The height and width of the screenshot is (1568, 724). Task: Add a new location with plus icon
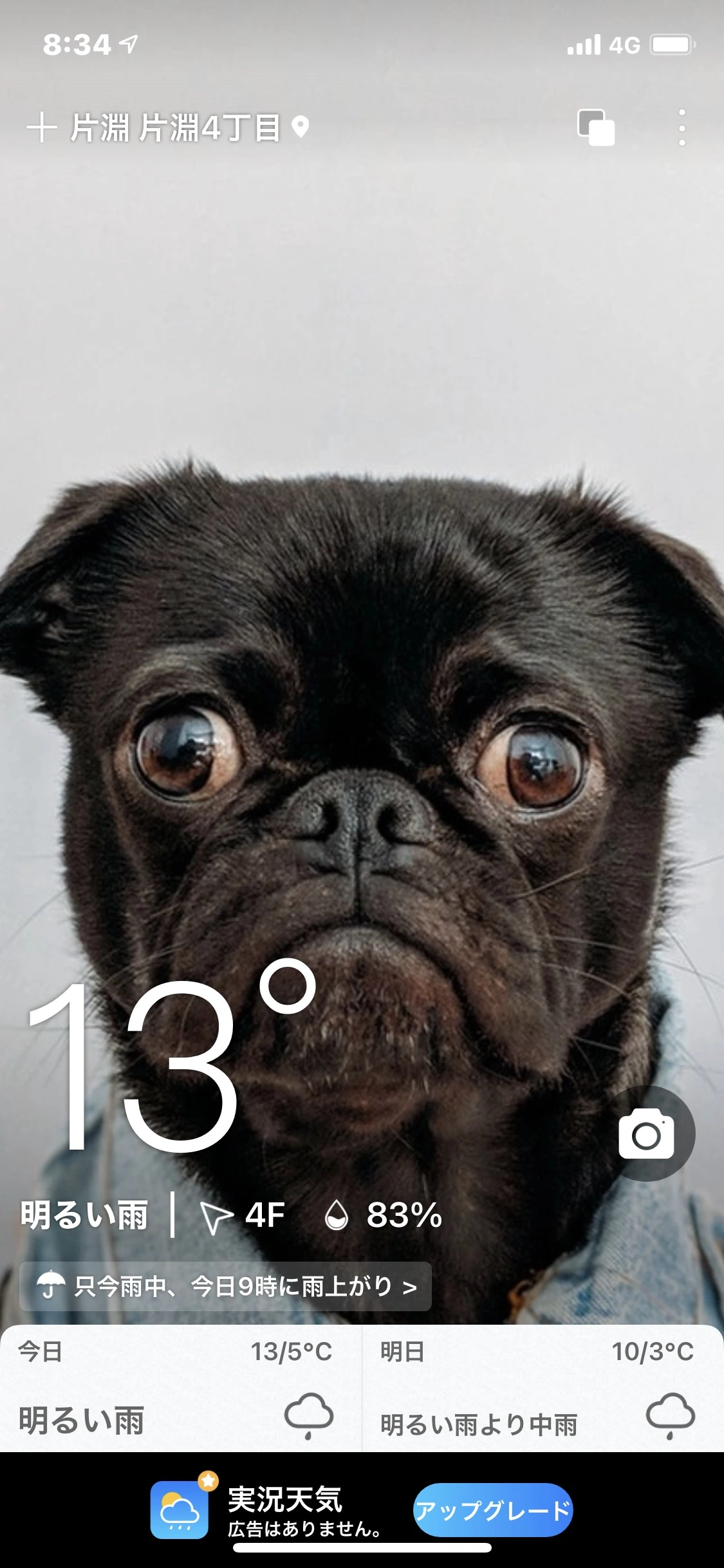(x=42, y=127)
